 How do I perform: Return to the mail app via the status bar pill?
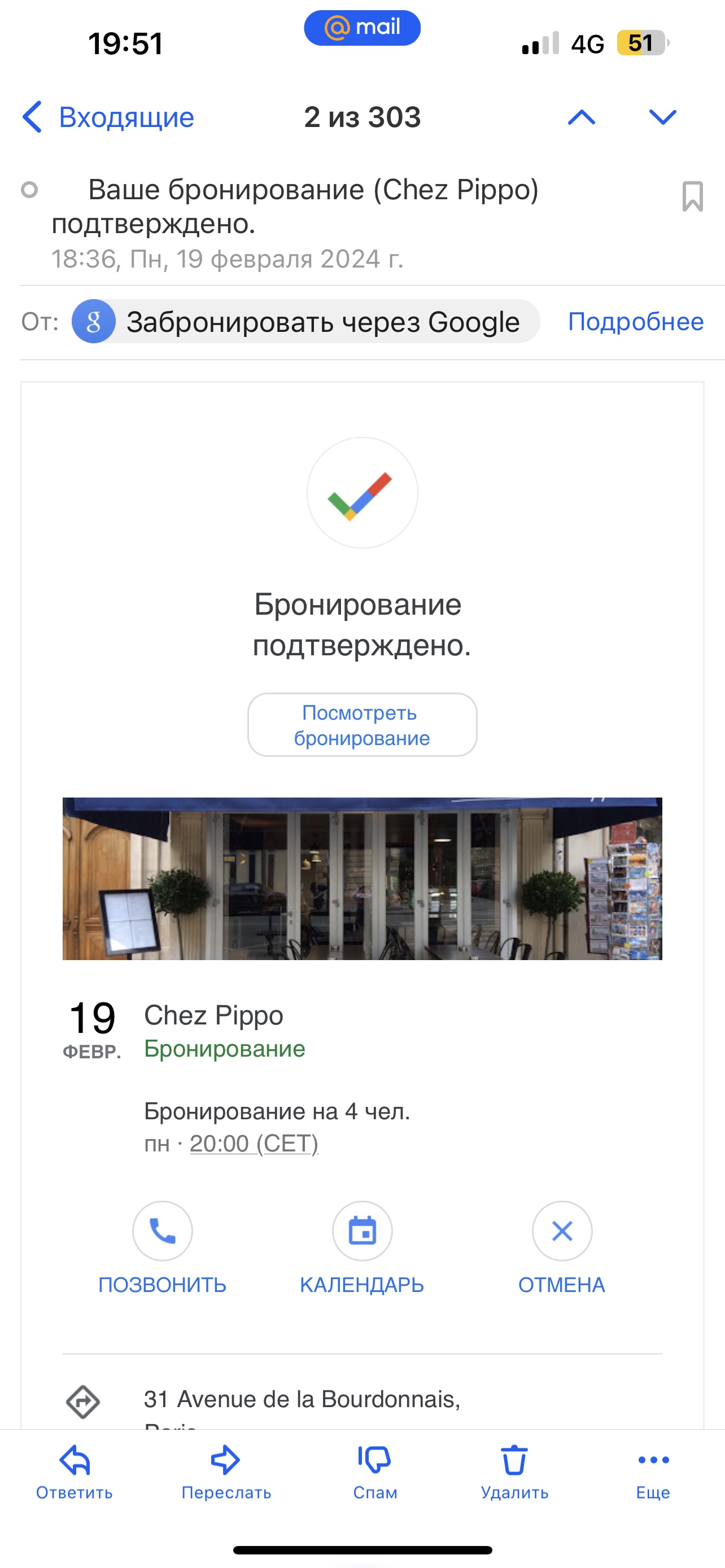click(x=361, y=28)
